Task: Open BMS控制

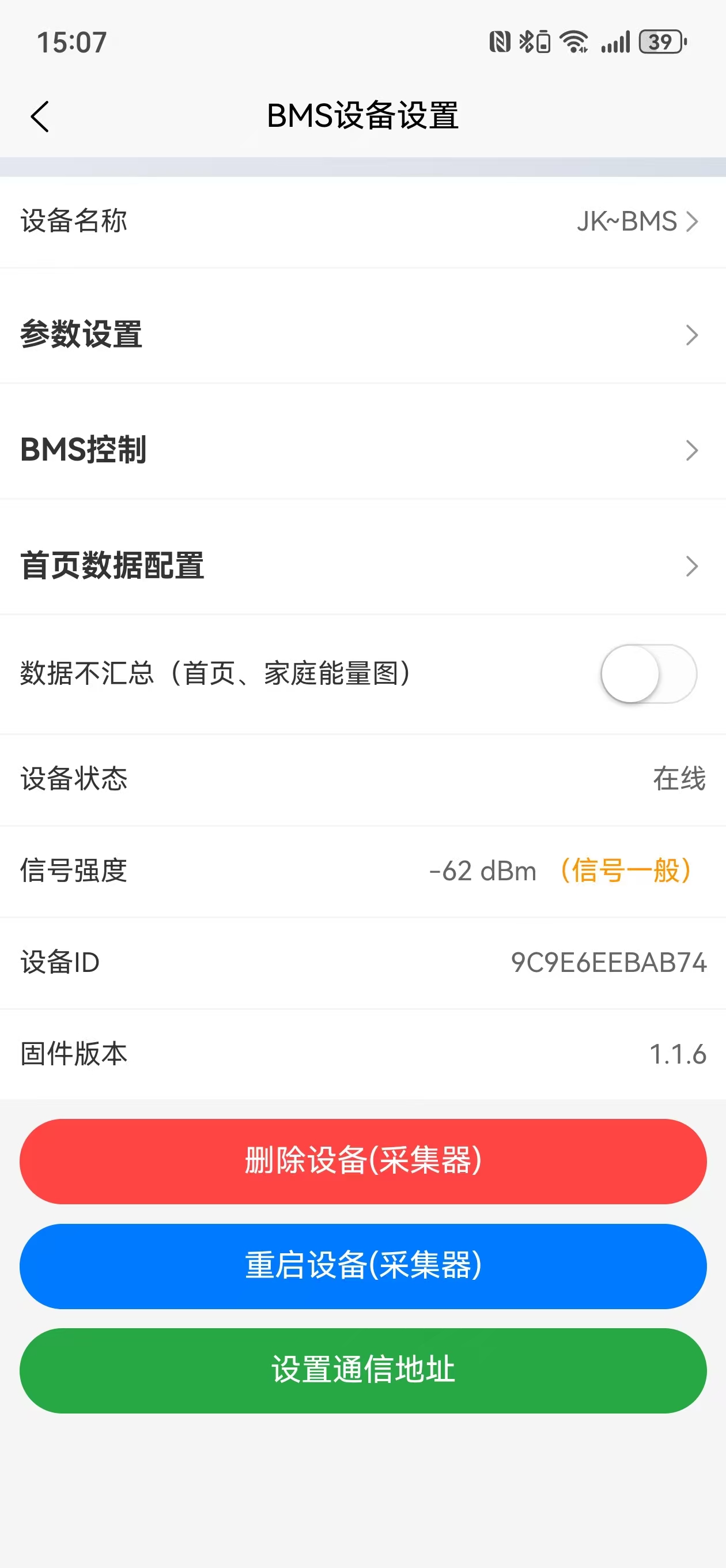Action: click(x=362, y=450)
